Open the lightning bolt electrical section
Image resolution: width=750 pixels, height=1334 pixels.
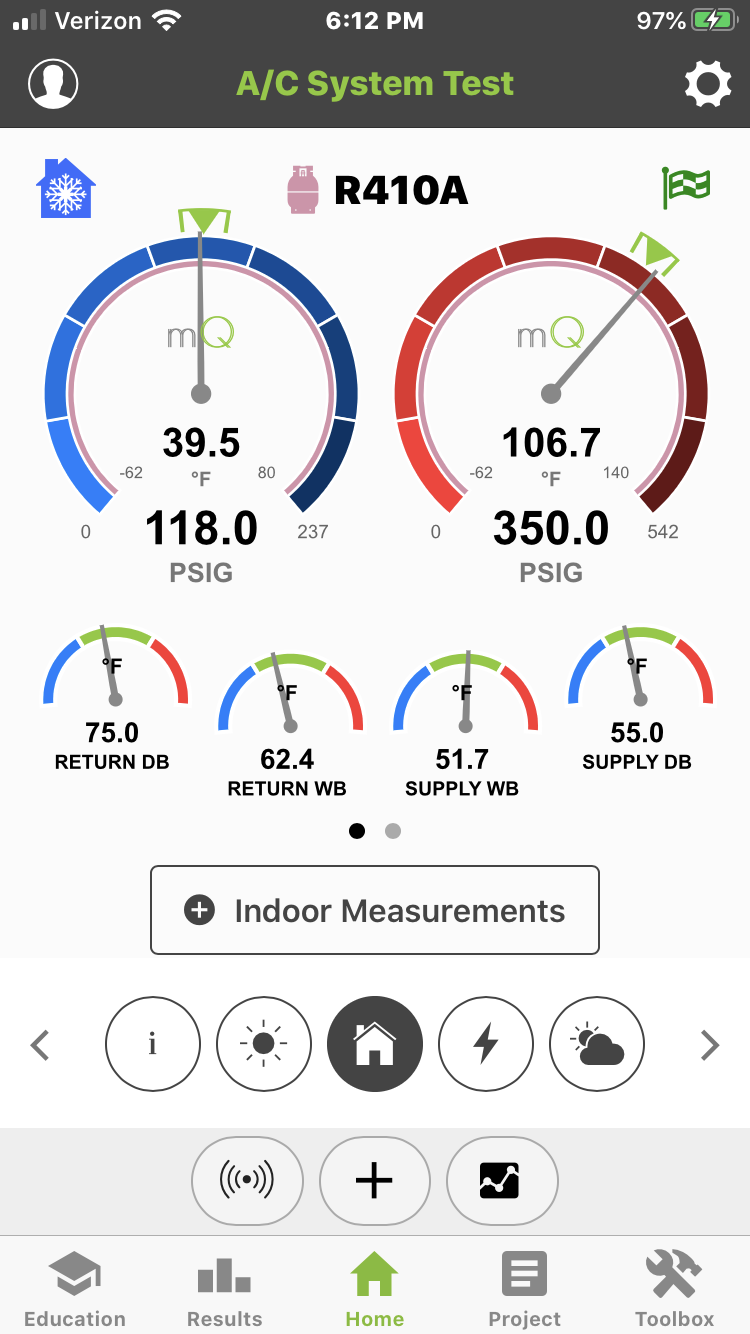point(486,1045)
